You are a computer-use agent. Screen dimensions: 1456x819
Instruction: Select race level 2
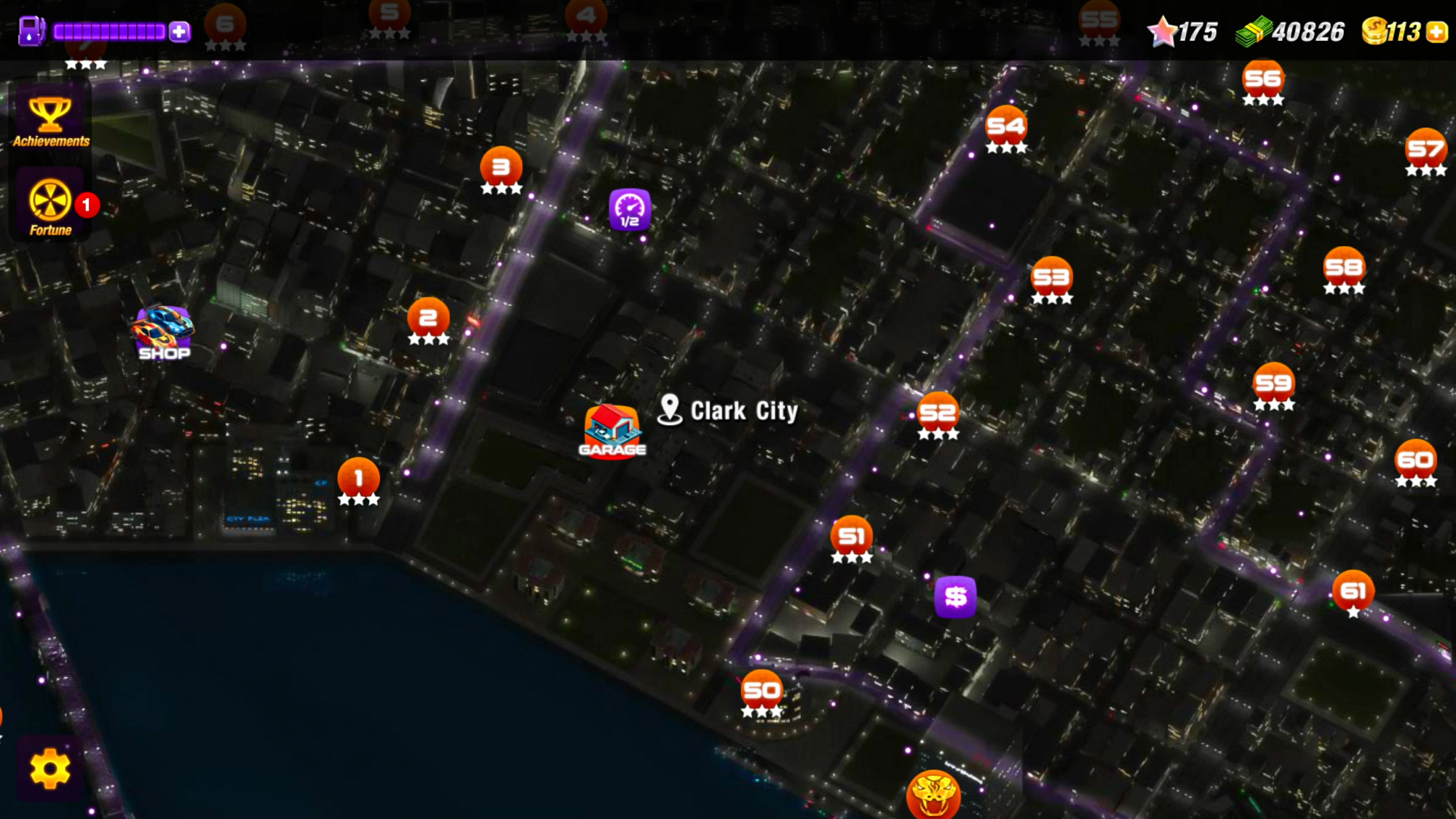coord(428,319)
